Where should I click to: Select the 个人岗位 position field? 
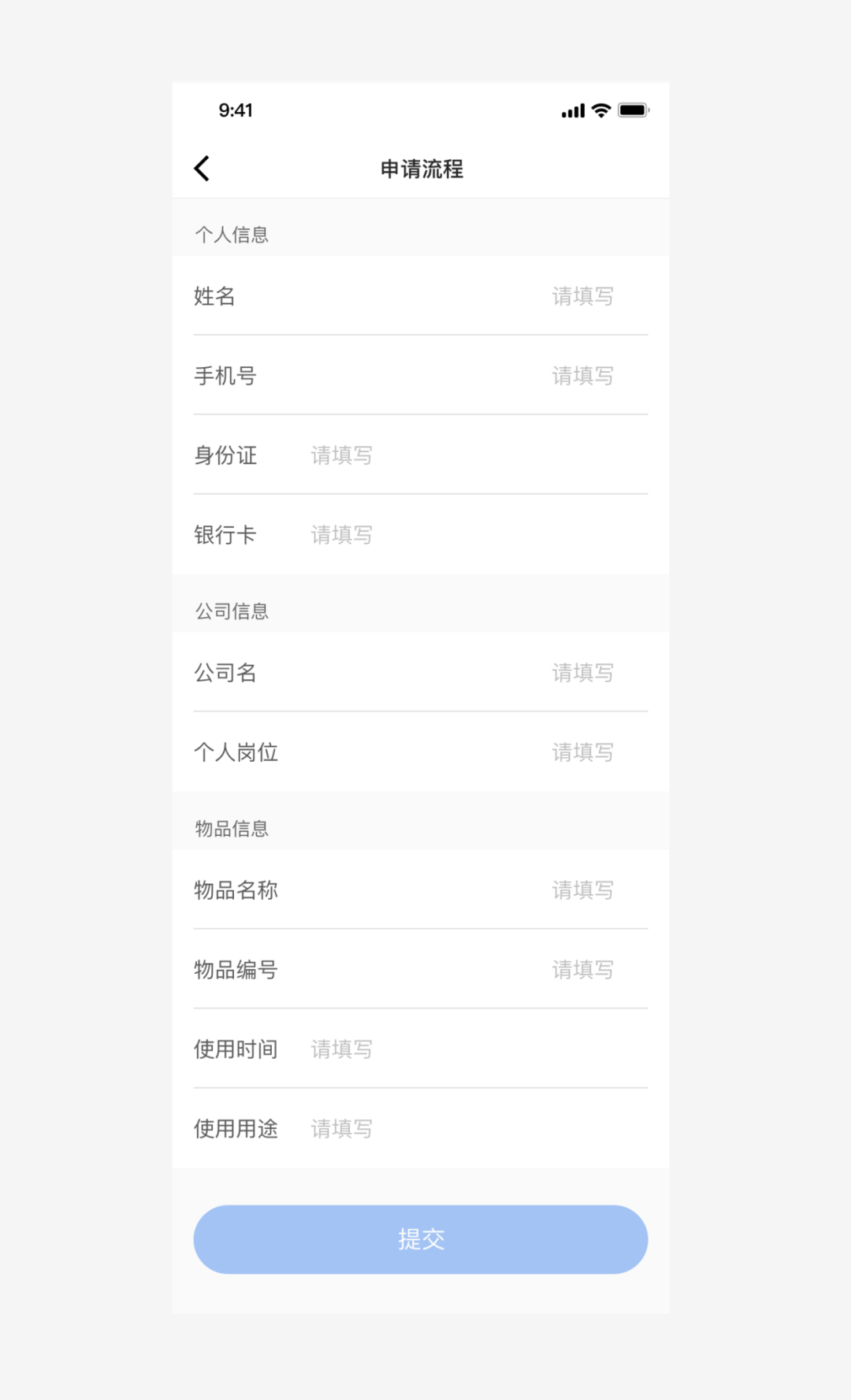582,752
